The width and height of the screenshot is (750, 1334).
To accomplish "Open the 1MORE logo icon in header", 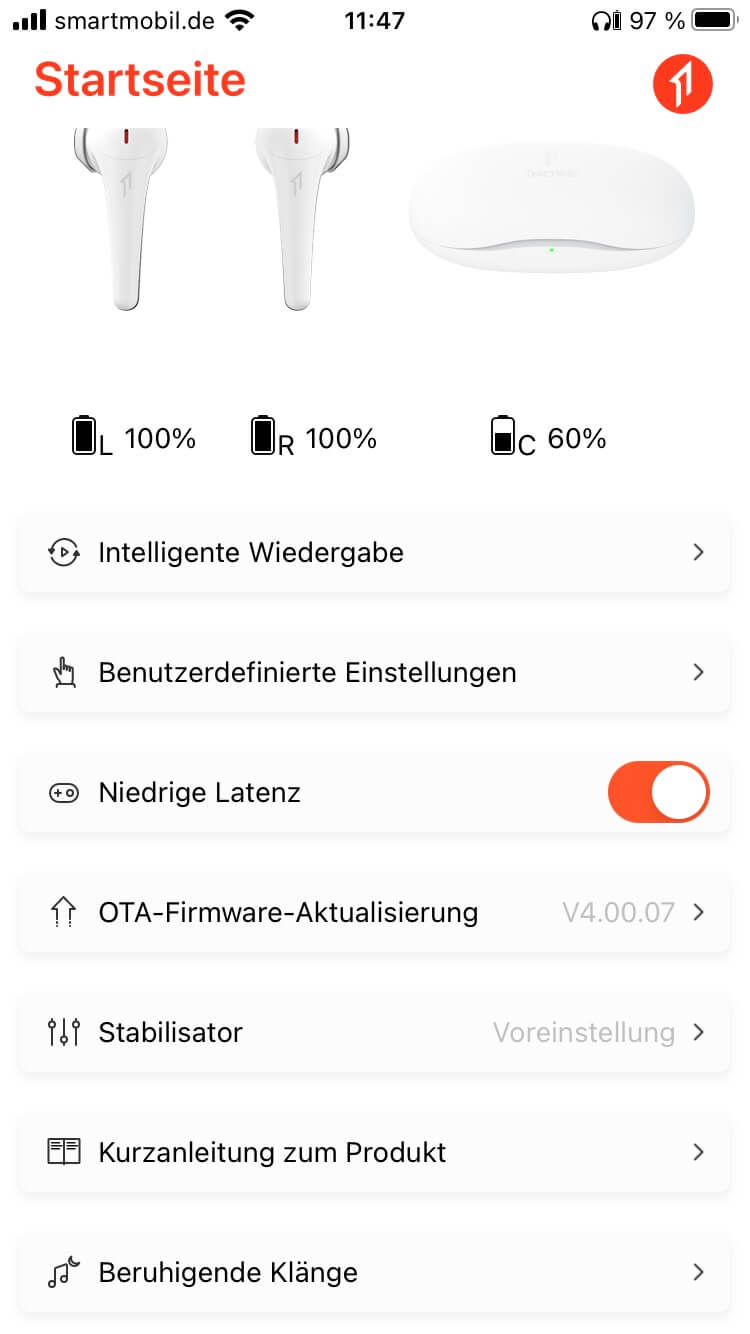I will tap(682, 85).
